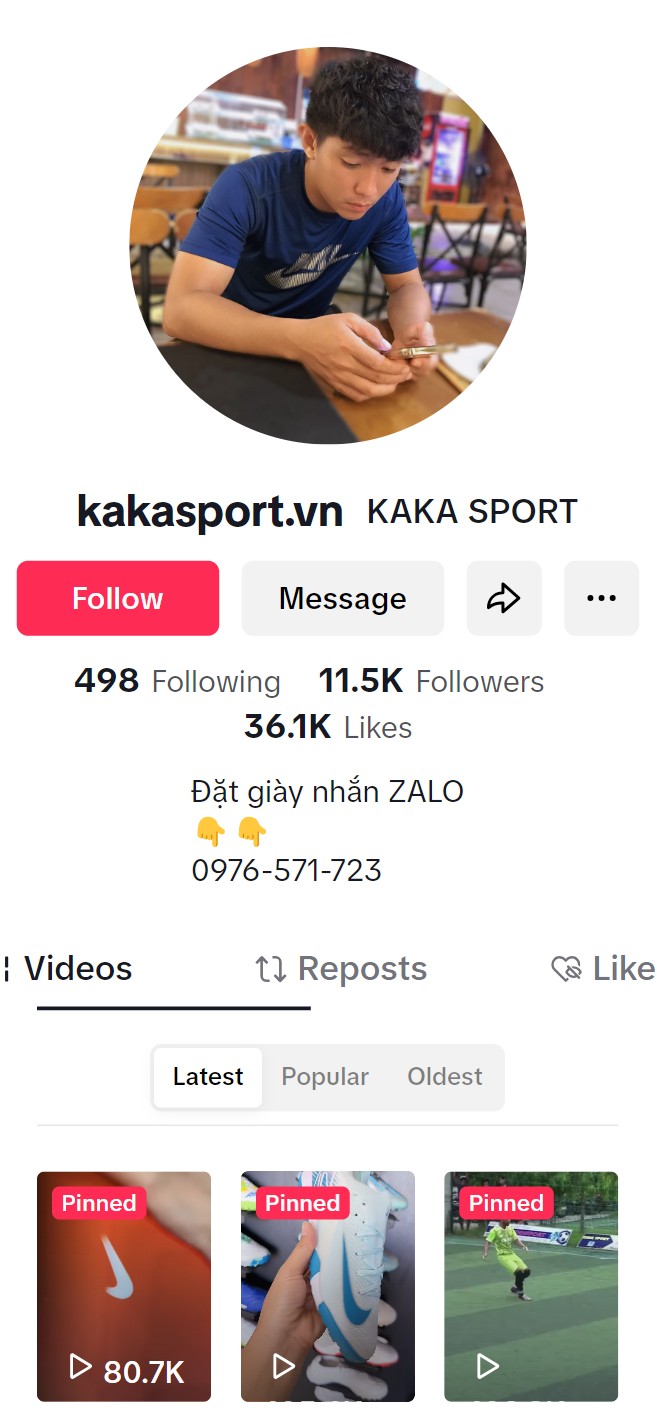Image resolution: width=657 pixels, height=1415 pixels.
Task: Sort videos by Oldest
Action: 445,1077
